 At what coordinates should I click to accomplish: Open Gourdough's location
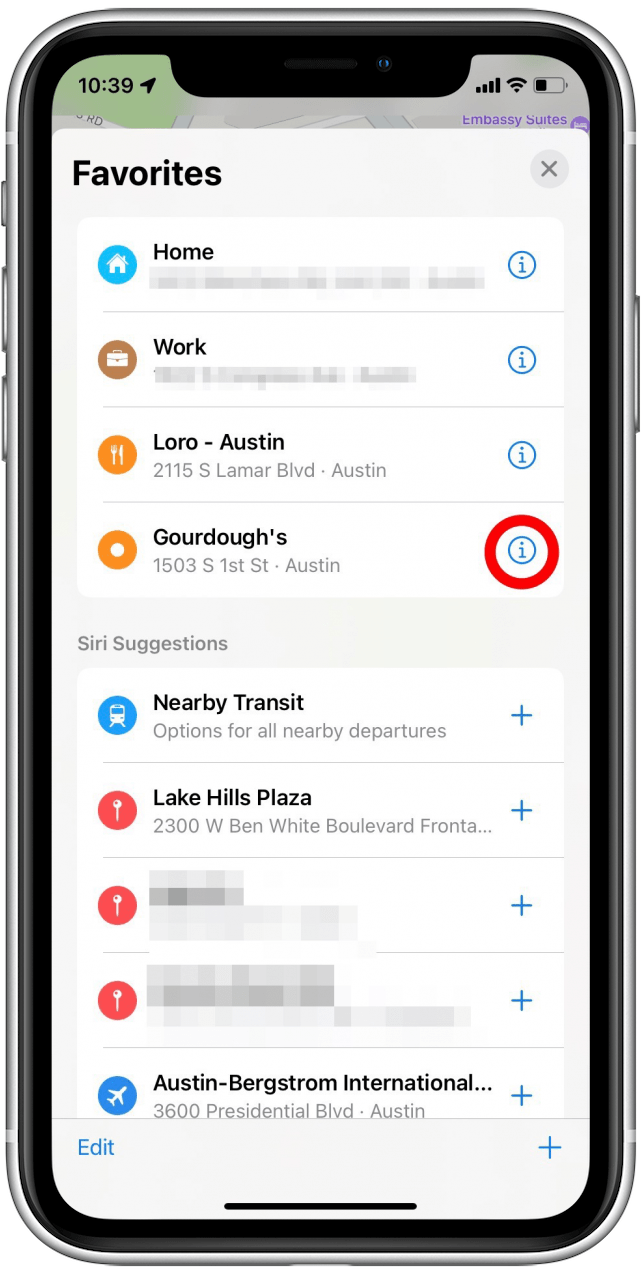coord(300,550)
